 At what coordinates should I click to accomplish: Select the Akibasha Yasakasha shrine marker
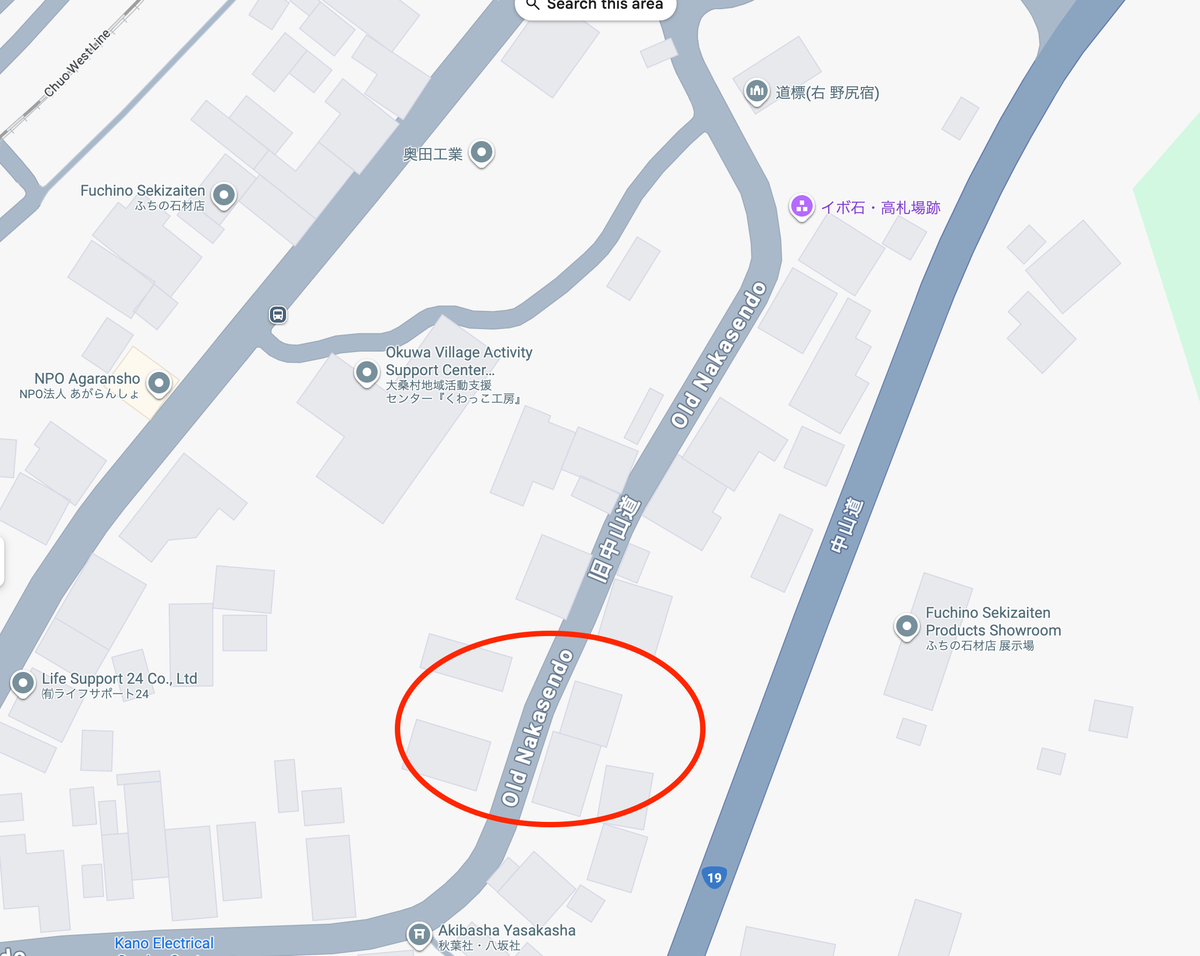[x=419, y=934]
